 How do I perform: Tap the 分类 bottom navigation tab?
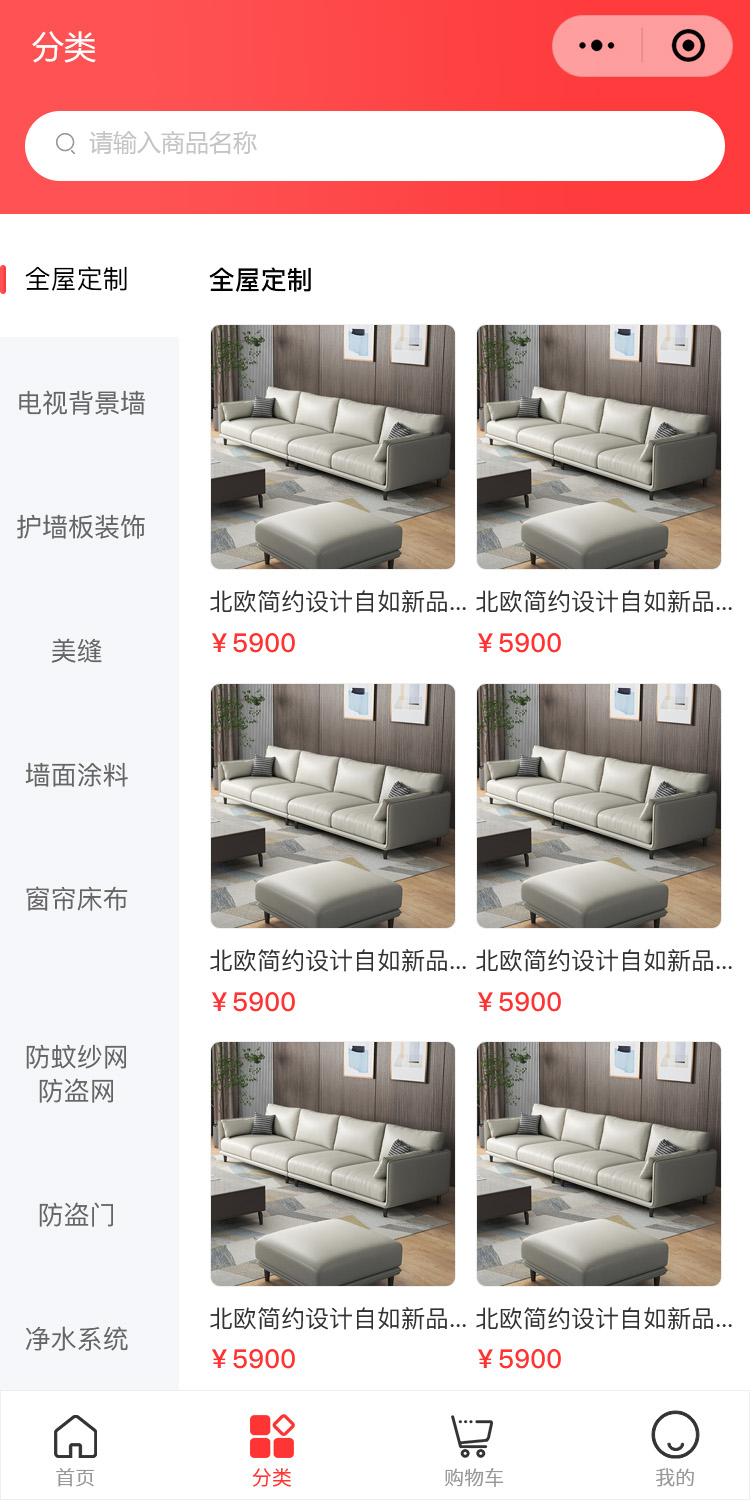tap(272, 1448)
